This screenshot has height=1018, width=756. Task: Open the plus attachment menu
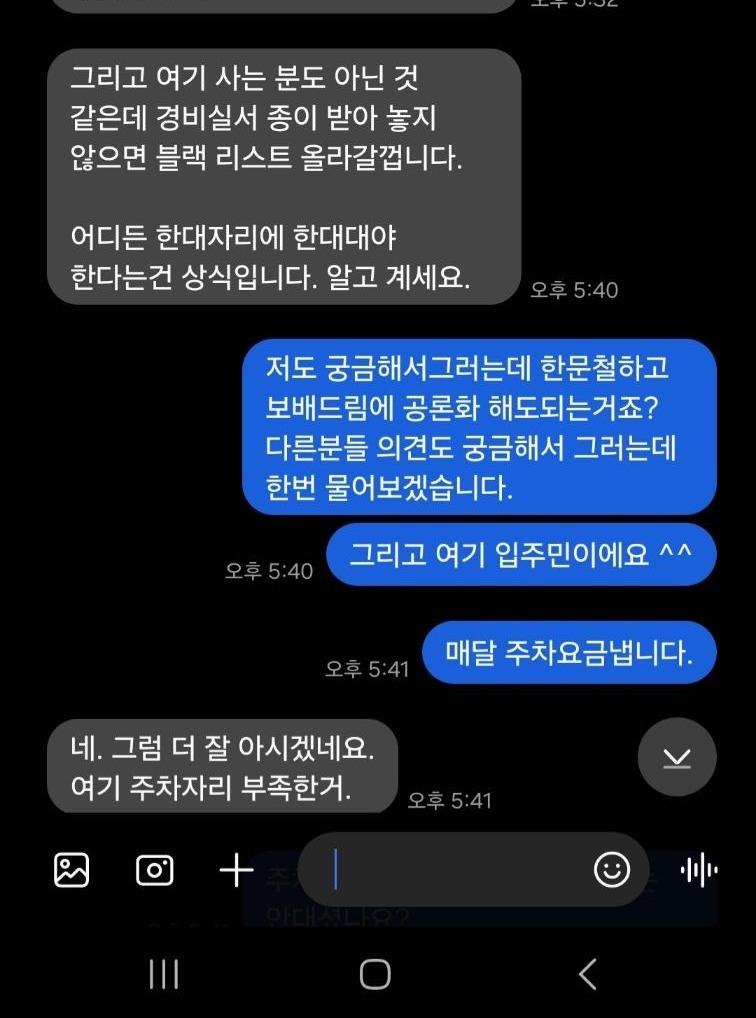tap(236, 871)
